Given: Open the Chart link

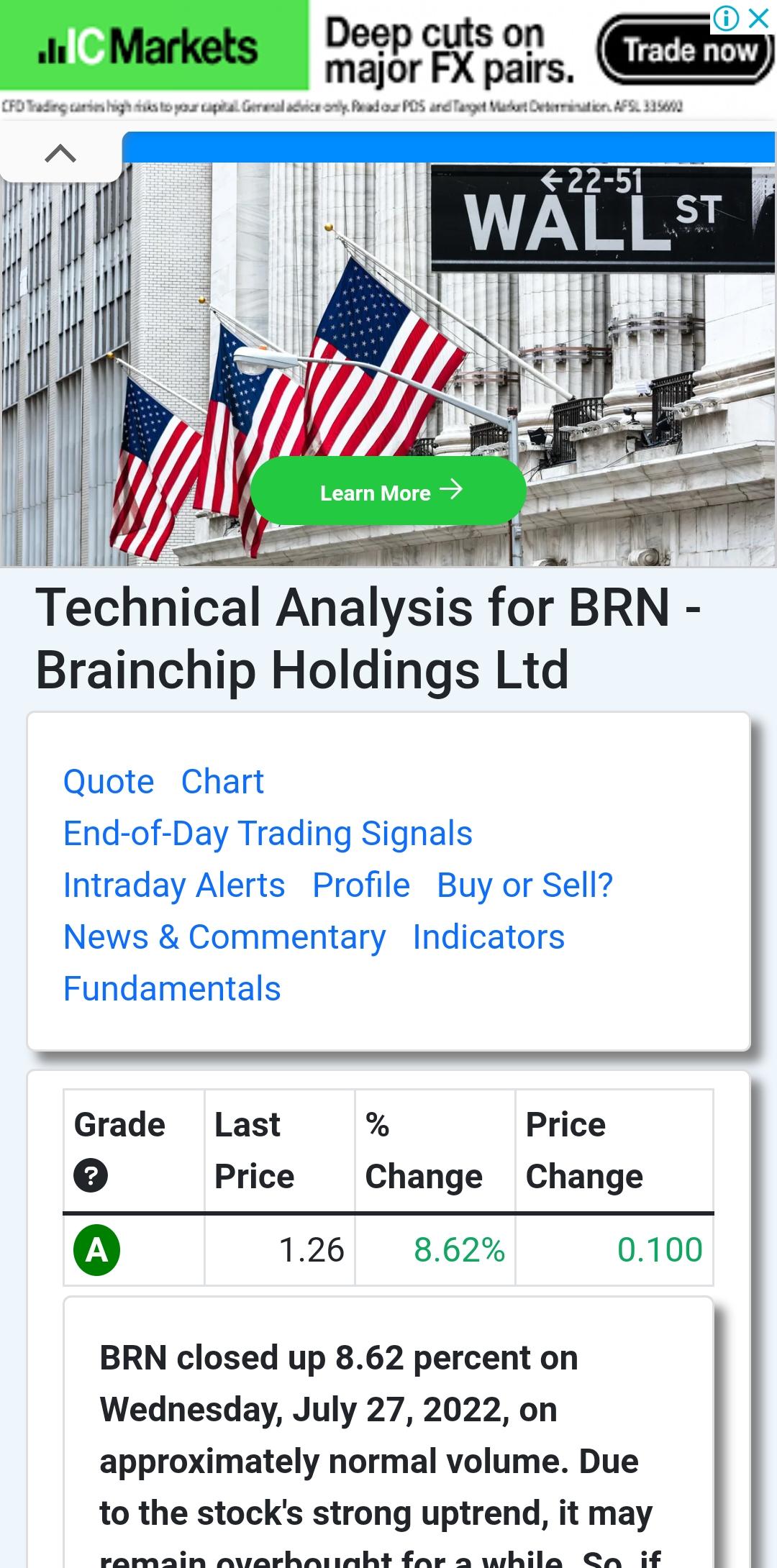Looking at the screenshot, I should click(222, 782).
